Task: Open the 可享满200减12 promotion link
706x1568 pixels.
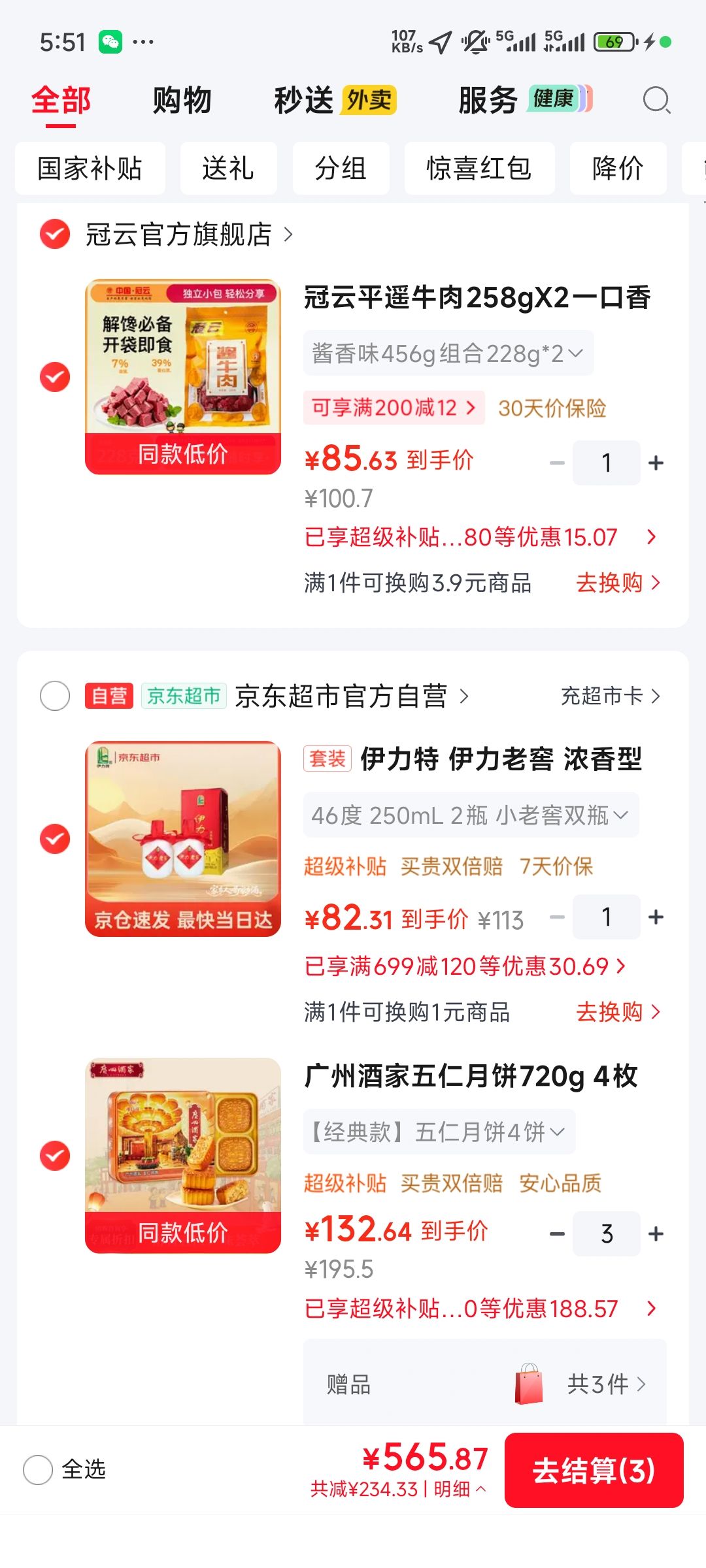Action: [x=394, y=408]
